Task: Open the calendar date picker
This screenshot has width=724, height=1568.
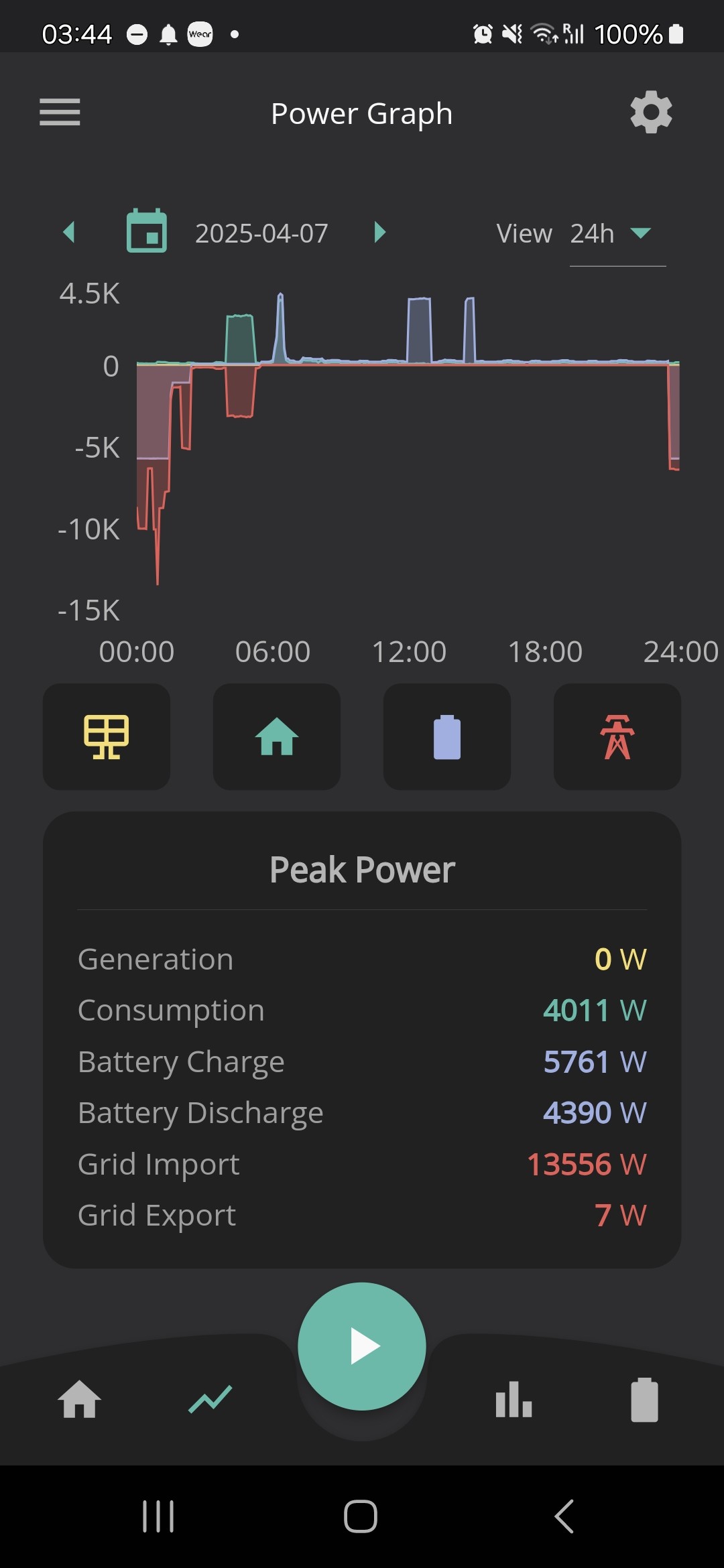Action: pyautogui.click(x=147, y=231)
